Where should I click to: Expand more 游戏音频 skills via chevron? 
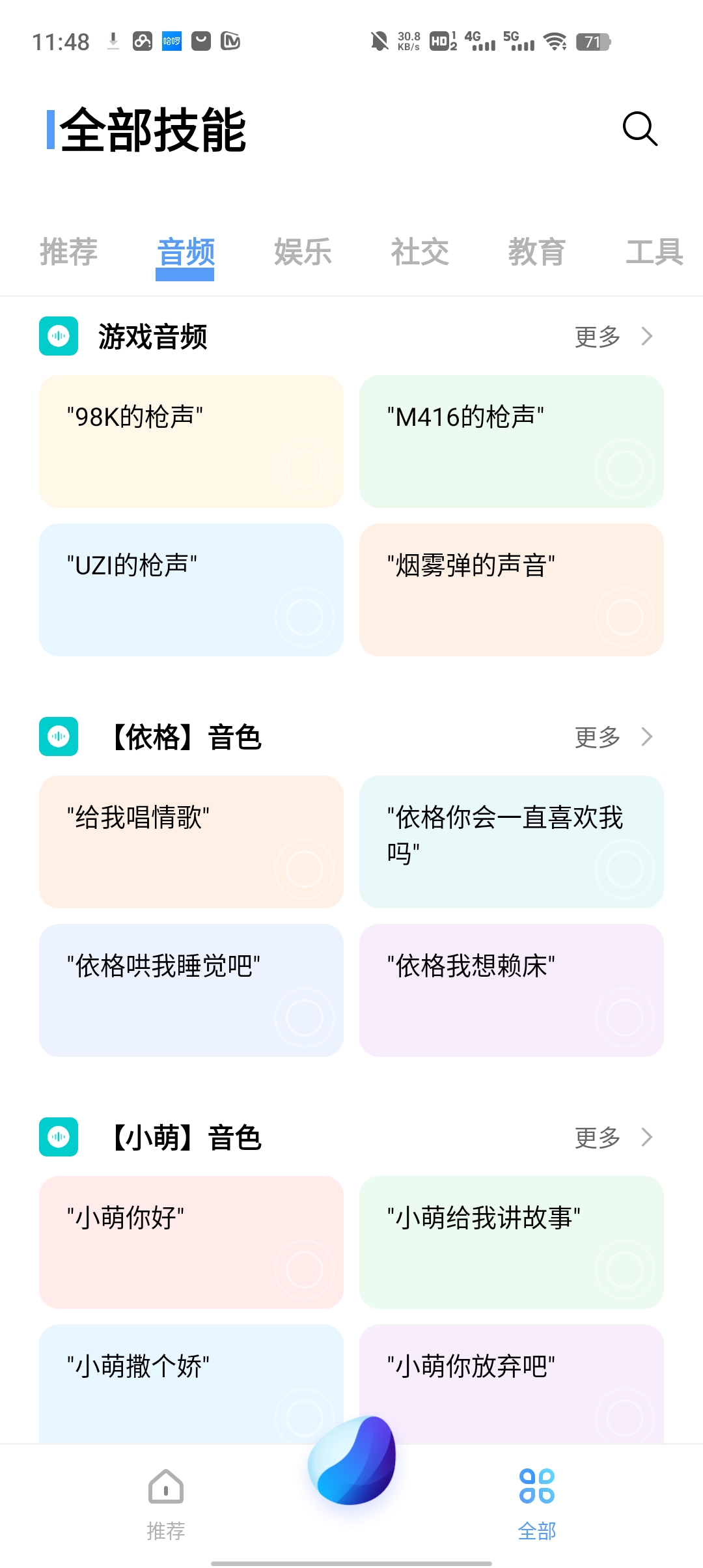tap(646, 337)
